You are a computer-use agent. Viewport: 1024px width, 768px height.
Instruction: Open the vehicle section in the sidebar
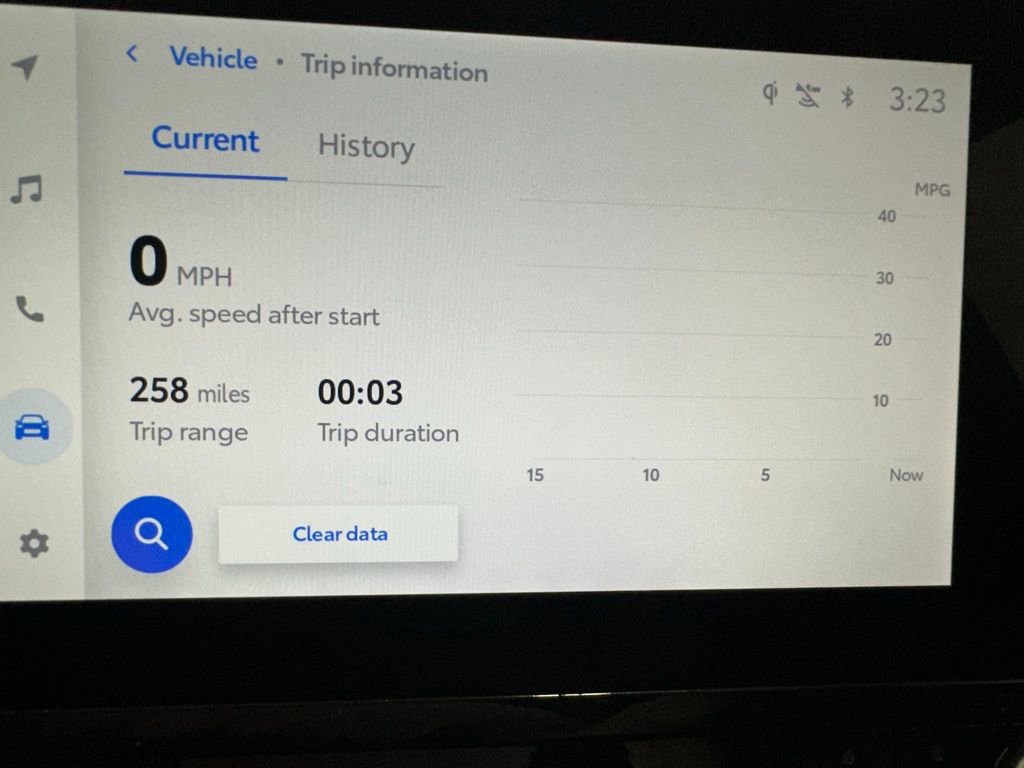pos(32,428)
